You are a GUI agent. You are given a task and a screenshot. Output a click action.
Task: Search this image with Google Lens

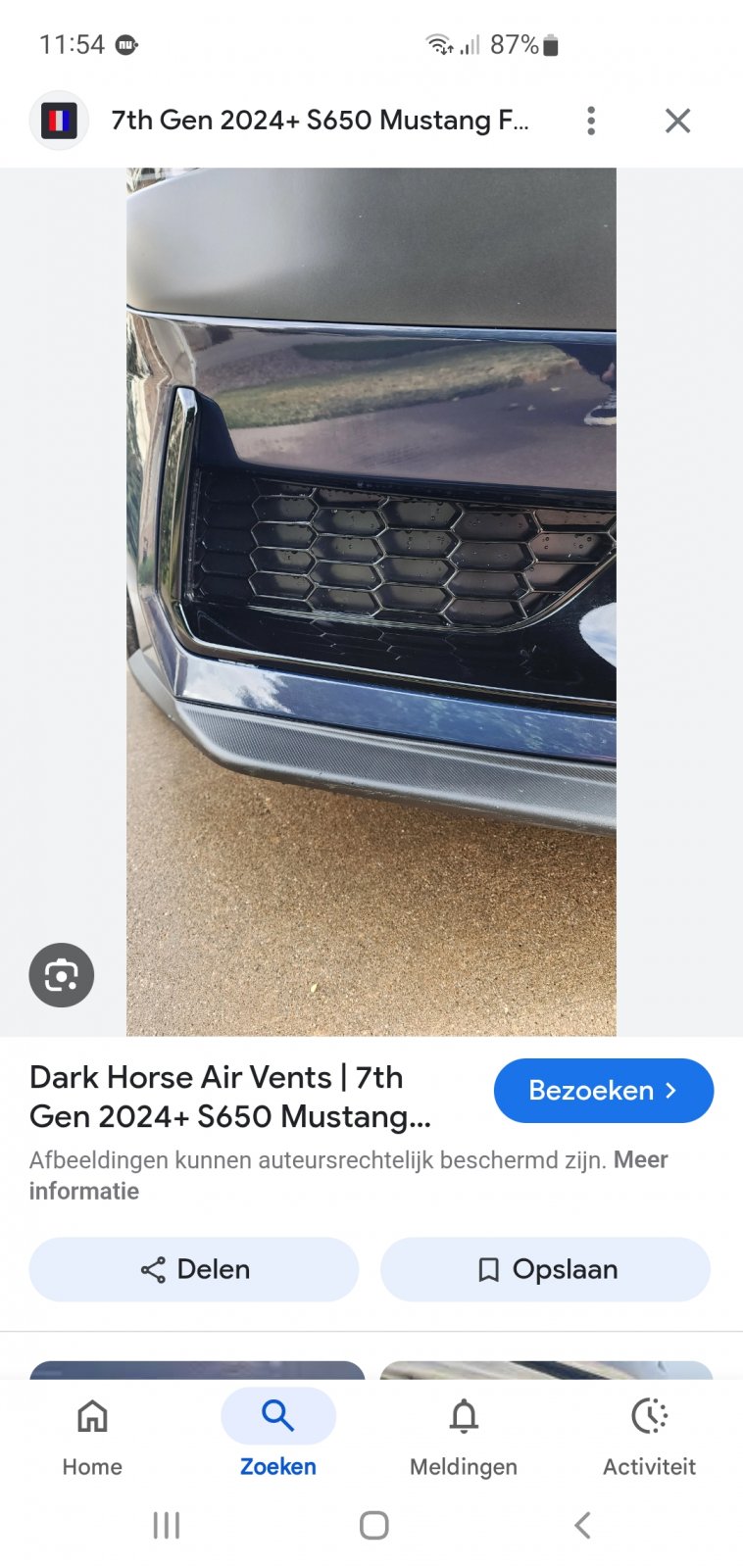62,975
